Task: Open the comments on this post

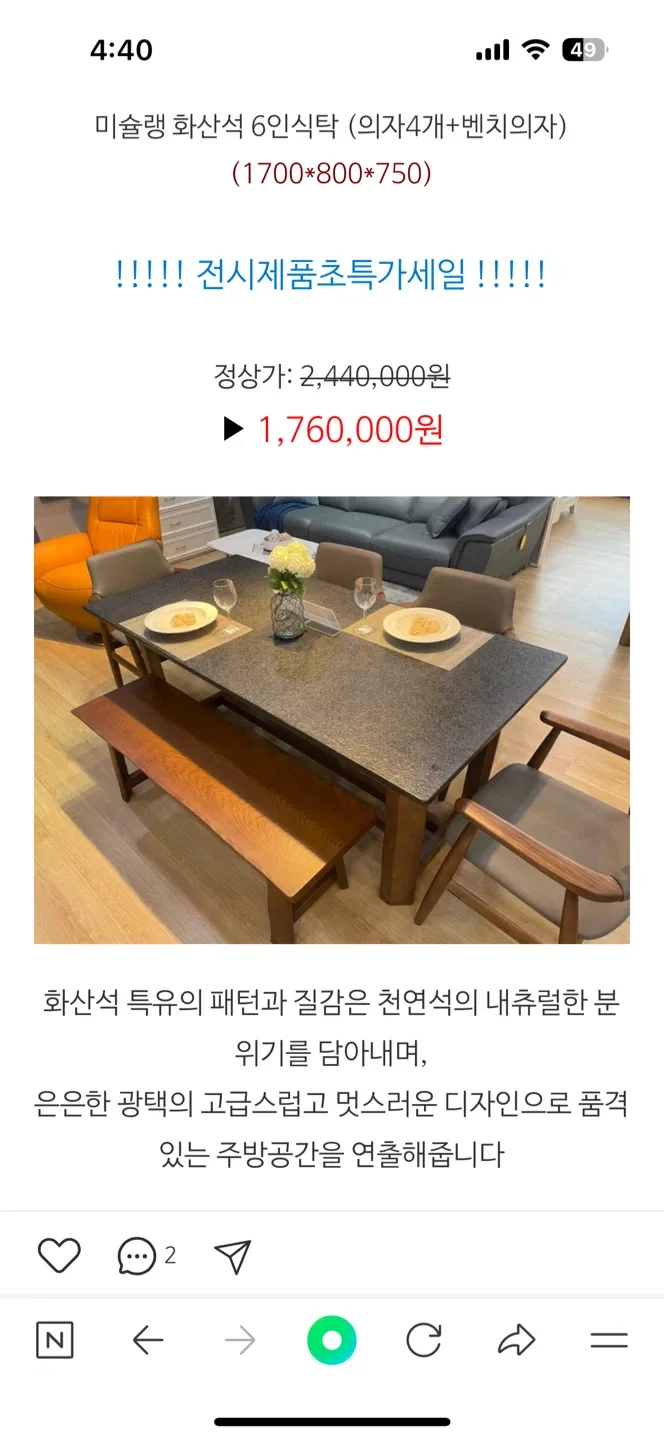Action: tap(137, 1256)
